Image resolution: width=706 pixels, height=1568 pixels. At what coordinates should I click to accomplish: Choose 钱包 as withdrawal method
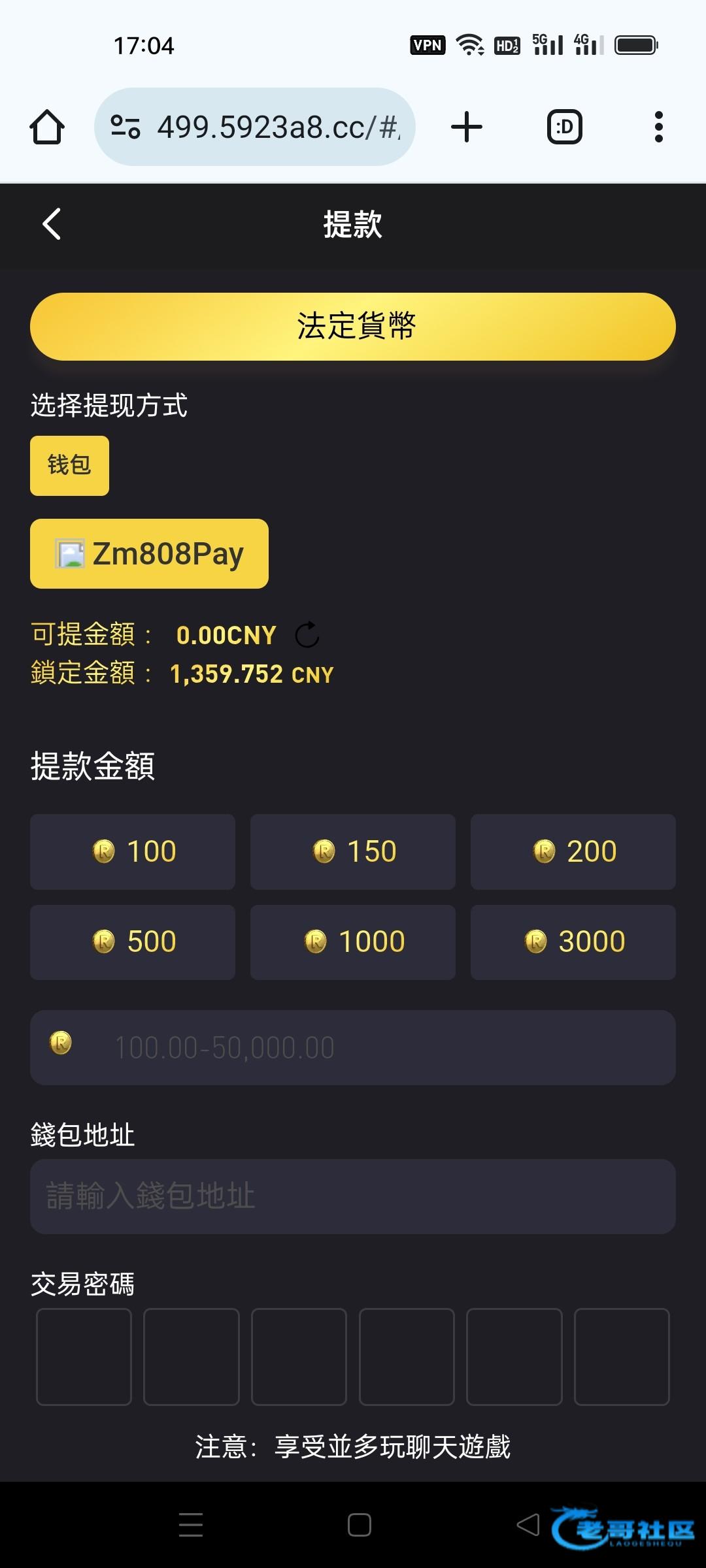click(69, 465)
